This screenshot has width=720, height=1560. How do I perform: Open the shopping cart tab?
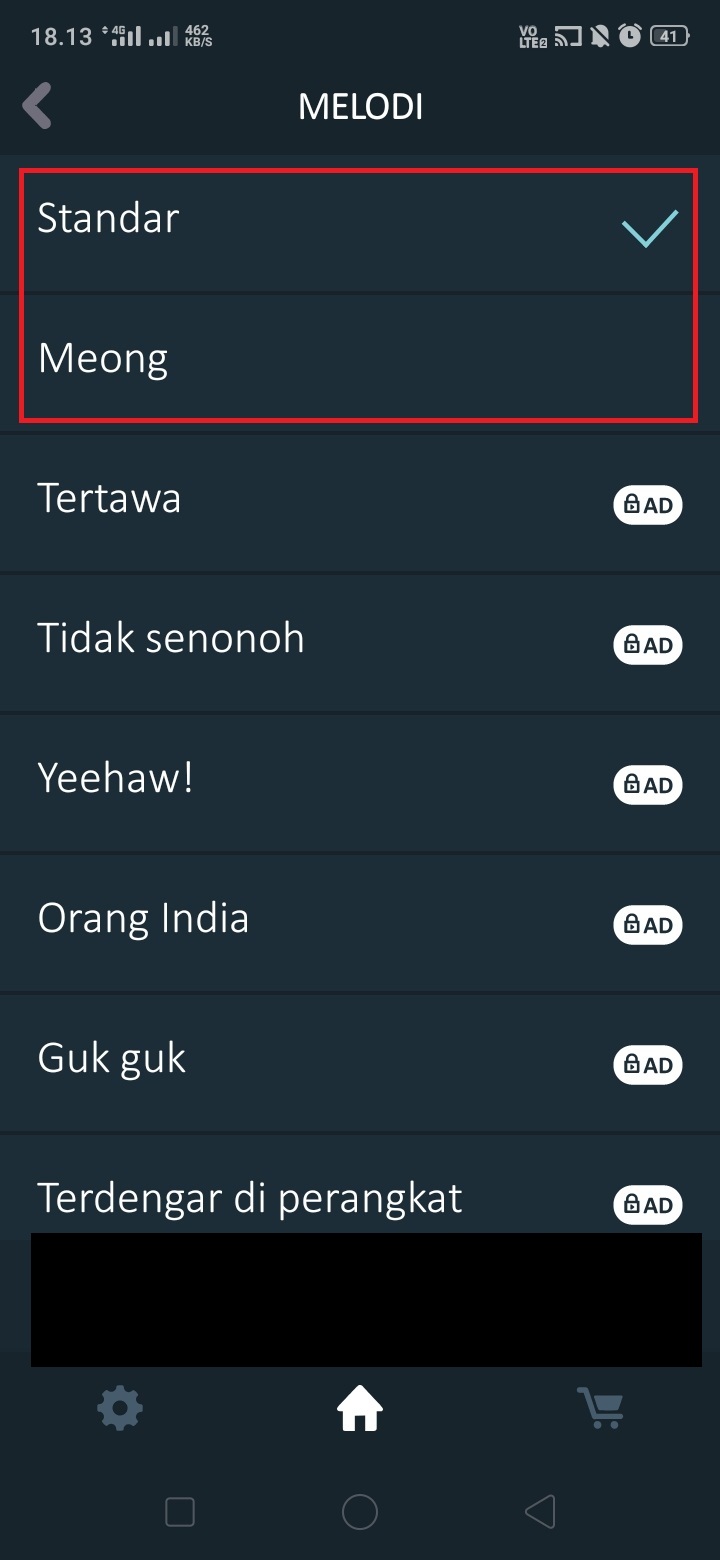click(601, 1409)
